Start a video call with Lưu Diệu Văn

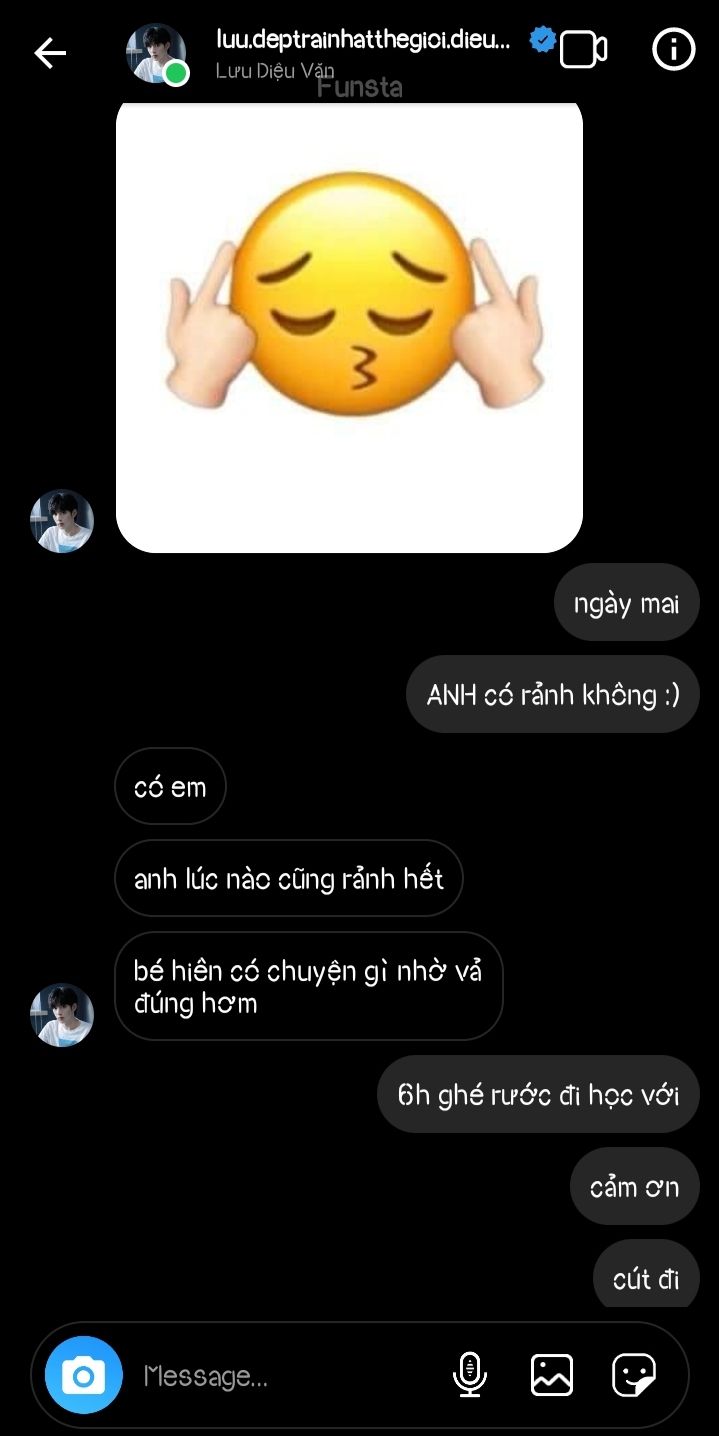point(583,50)
